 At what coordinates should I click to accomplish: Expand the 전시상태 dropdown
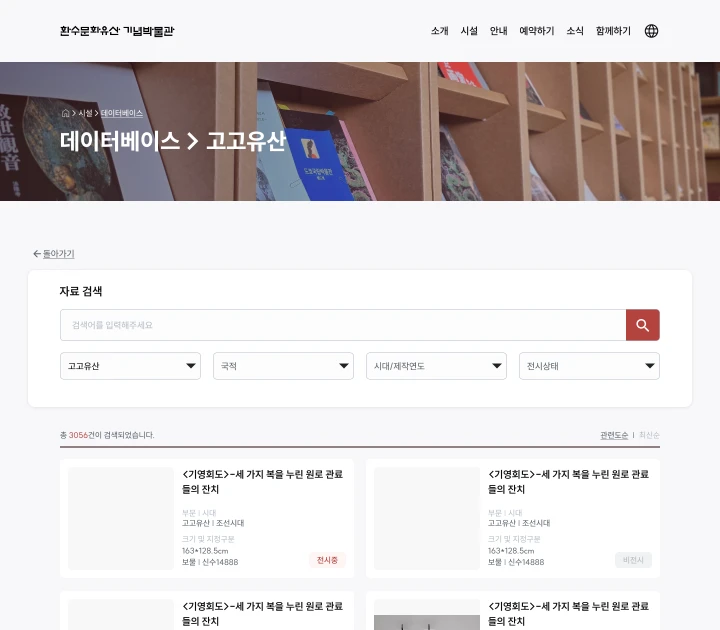(589, 366)
